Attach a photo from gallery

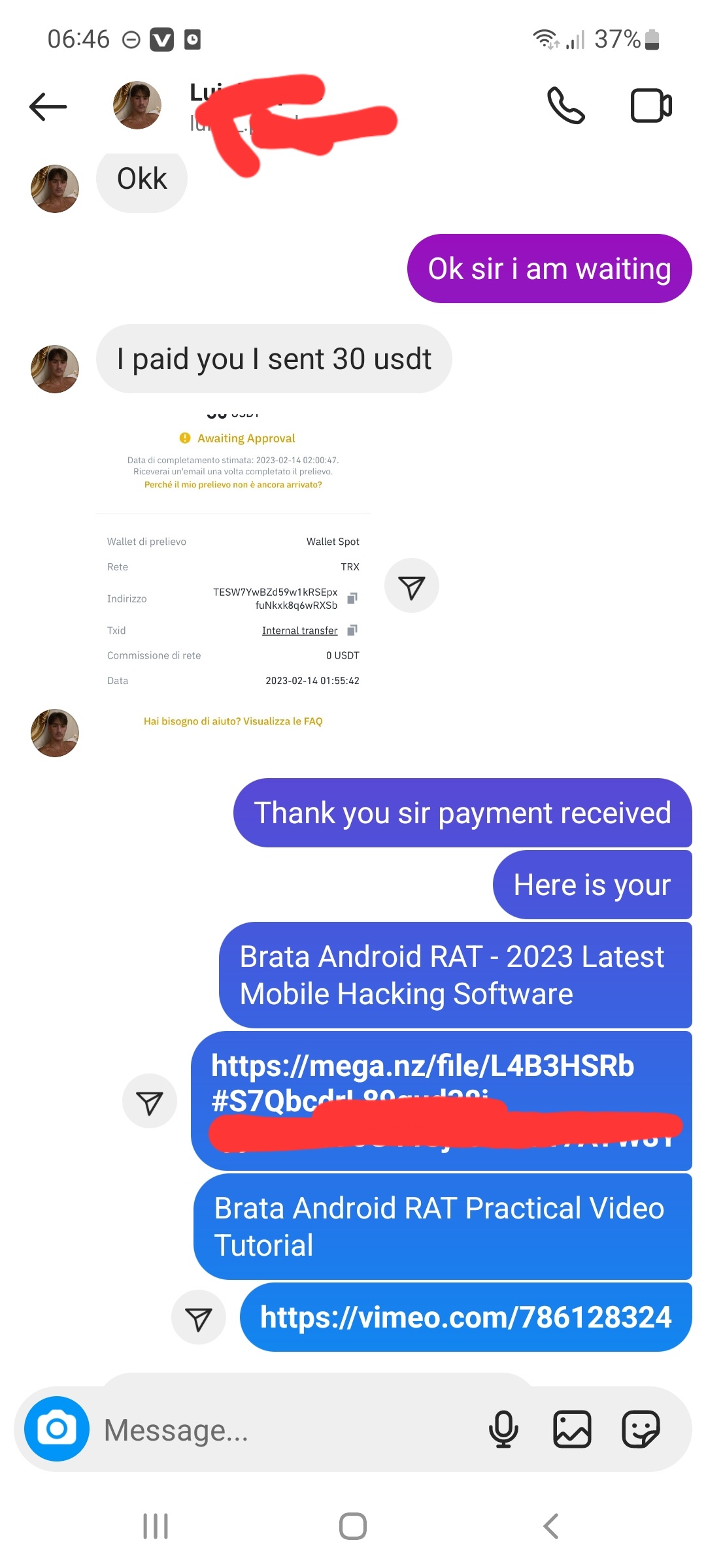coord(572,1429)
